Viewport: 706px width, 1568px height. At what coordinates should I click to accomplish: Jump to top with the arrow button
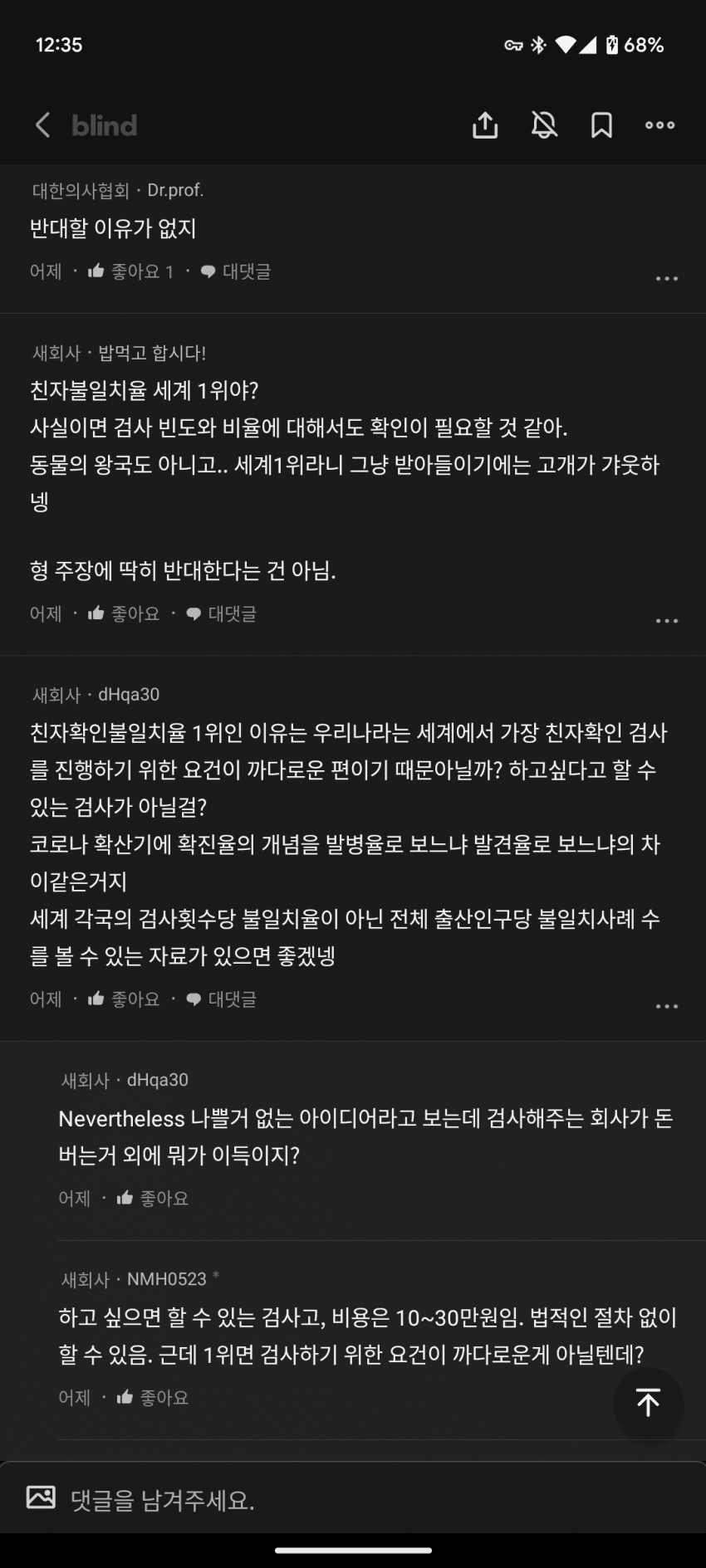[x=648, y=1402]
